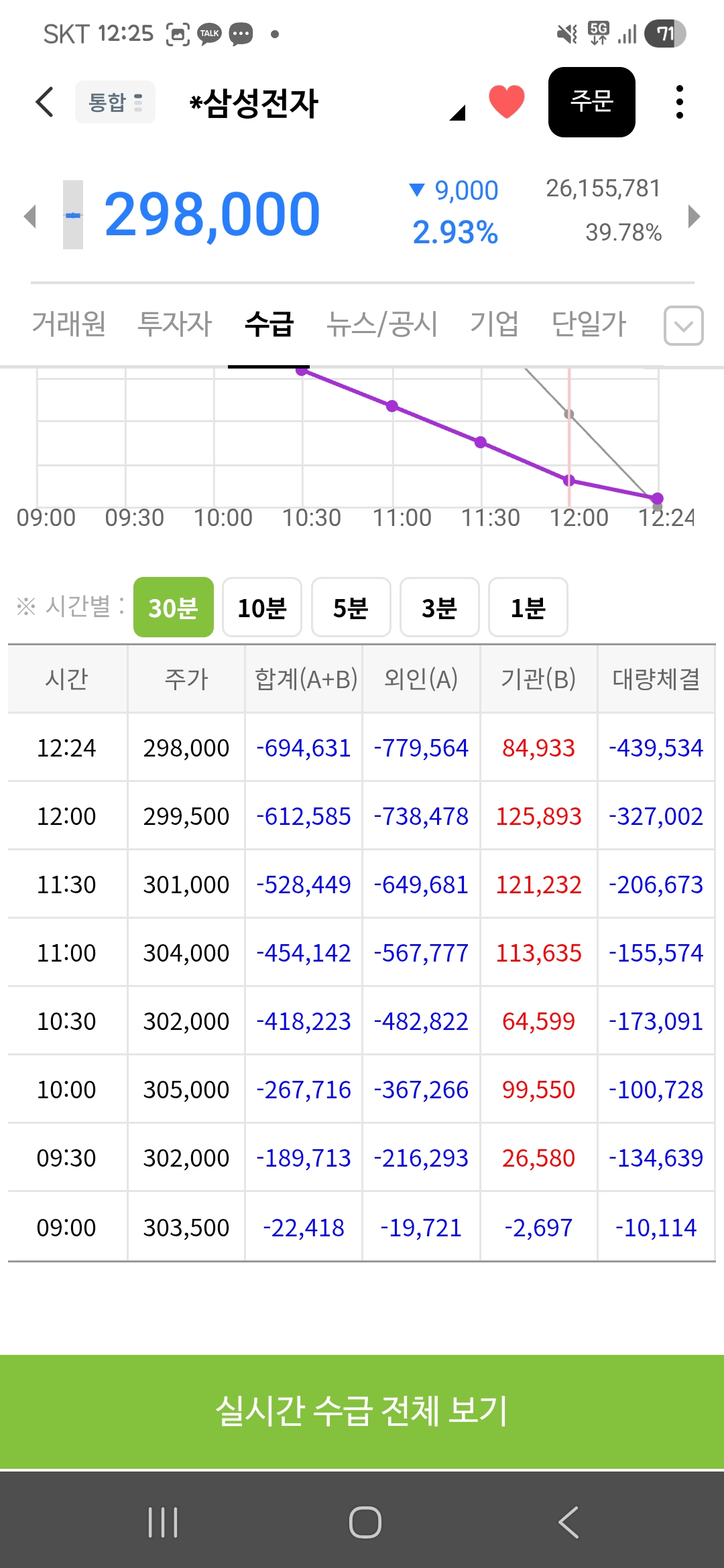
Task: Go to the system home screen
Action: pyautogui.click(x=365, y=1522)
